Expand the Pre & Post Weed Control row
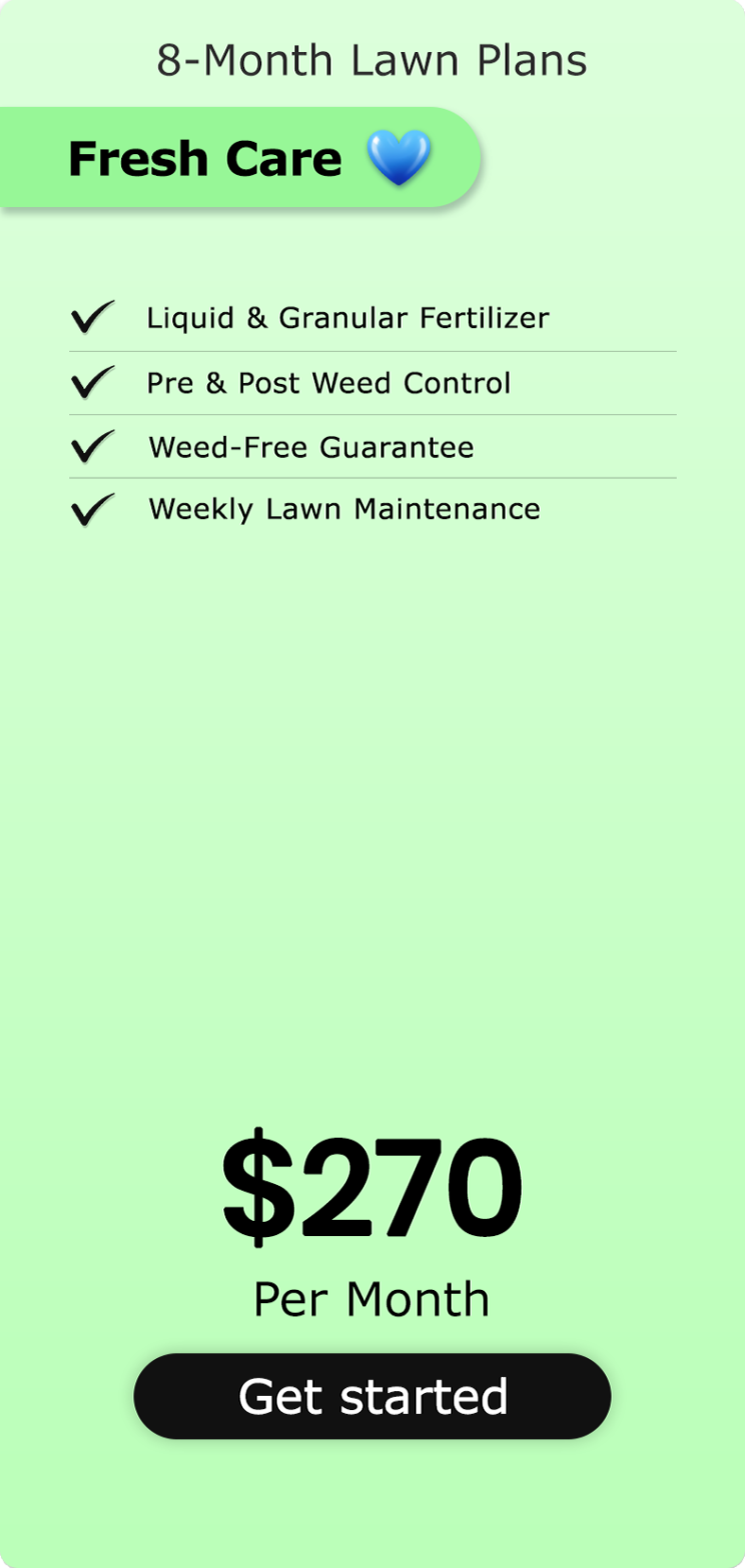The width and height of the screenshot is (745, 1568). tap(328, 383)
